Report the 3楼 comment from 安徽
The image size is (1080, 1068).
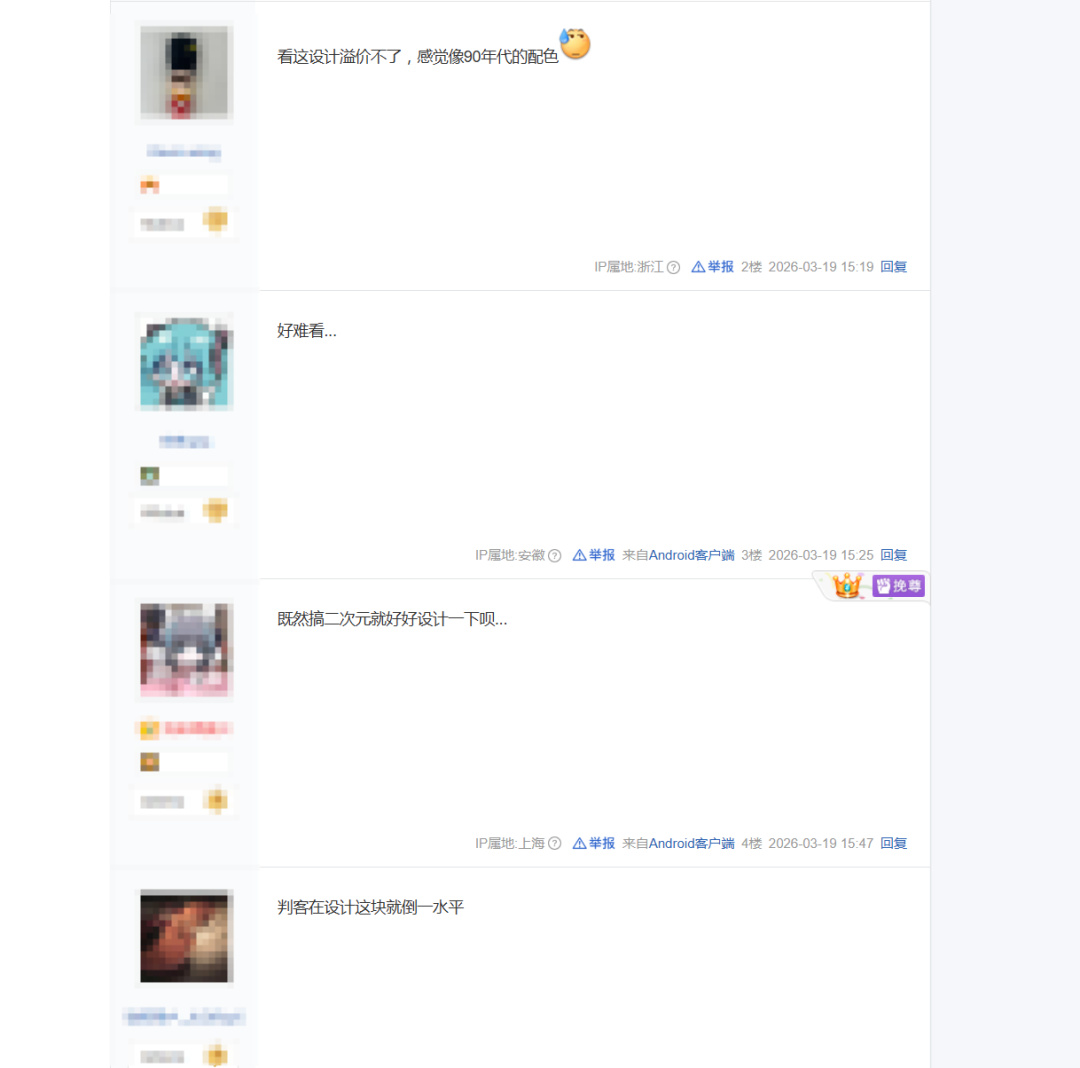coord(594,555)
